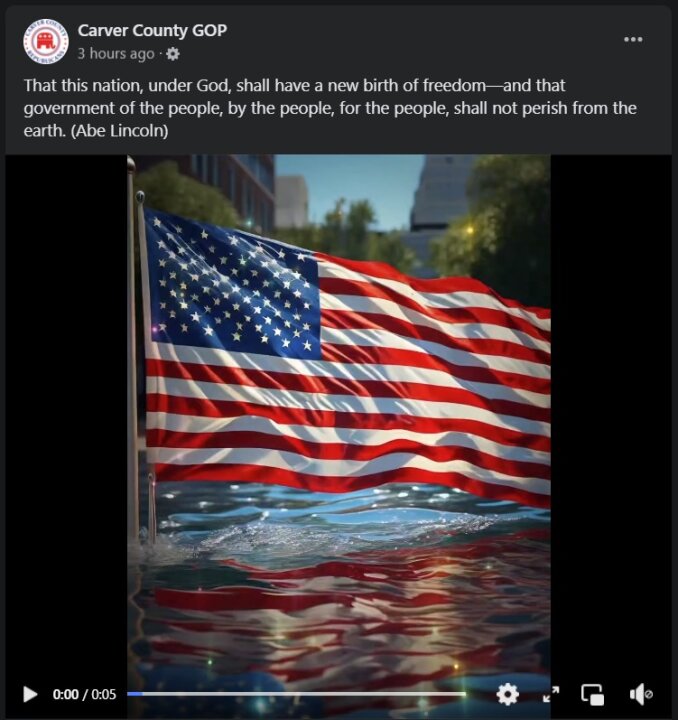The width and height of the screenshot is (678, 720).
Task: Play the flag video
Action: (x=30, y=694)
